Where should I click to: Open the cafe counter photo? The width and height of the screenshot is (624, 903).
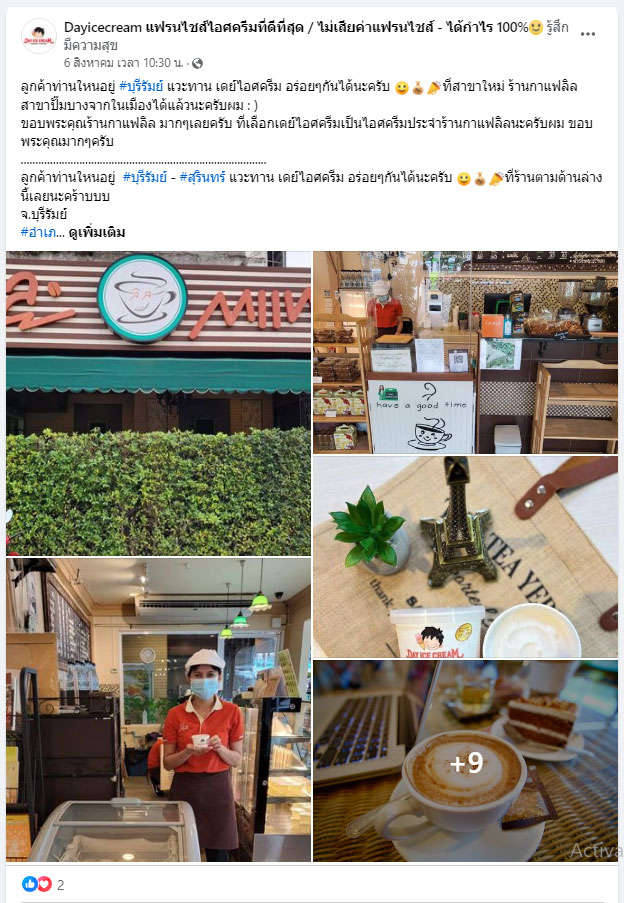pos(465,353)
